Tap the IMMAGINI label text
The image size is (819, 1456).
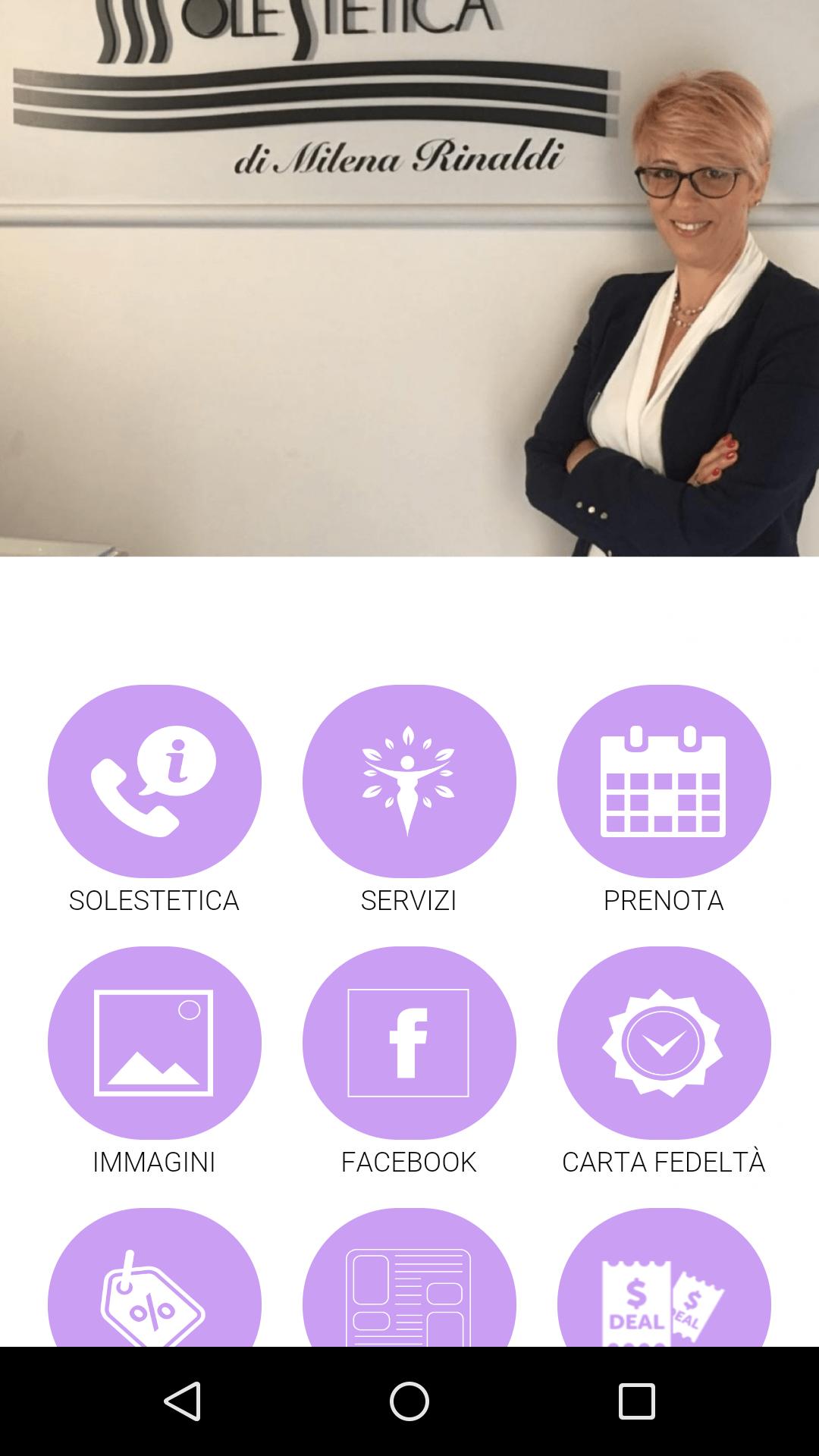[x=154, y=1161]
